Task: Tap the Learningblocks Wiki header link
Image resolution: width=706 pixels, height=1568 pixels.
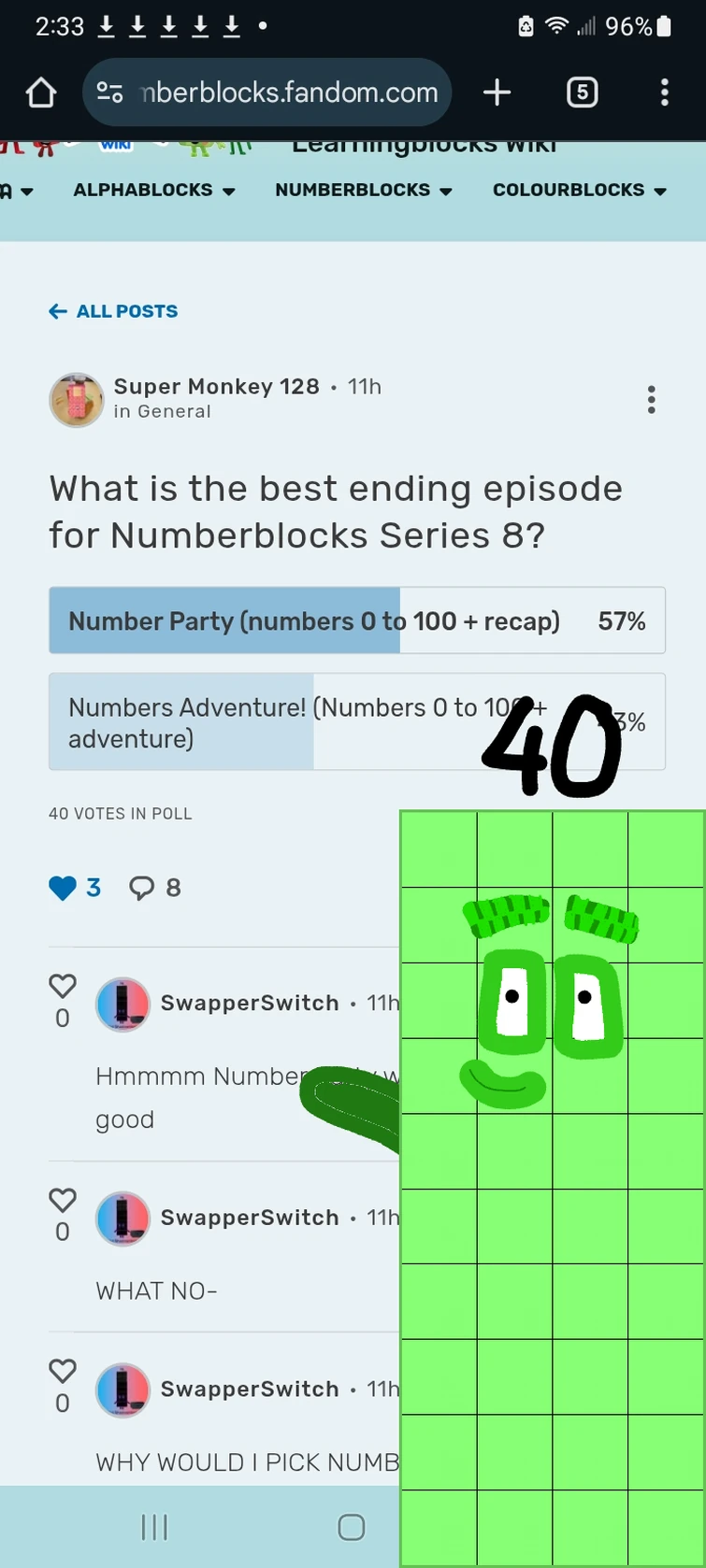Action: tap(423, 145)
